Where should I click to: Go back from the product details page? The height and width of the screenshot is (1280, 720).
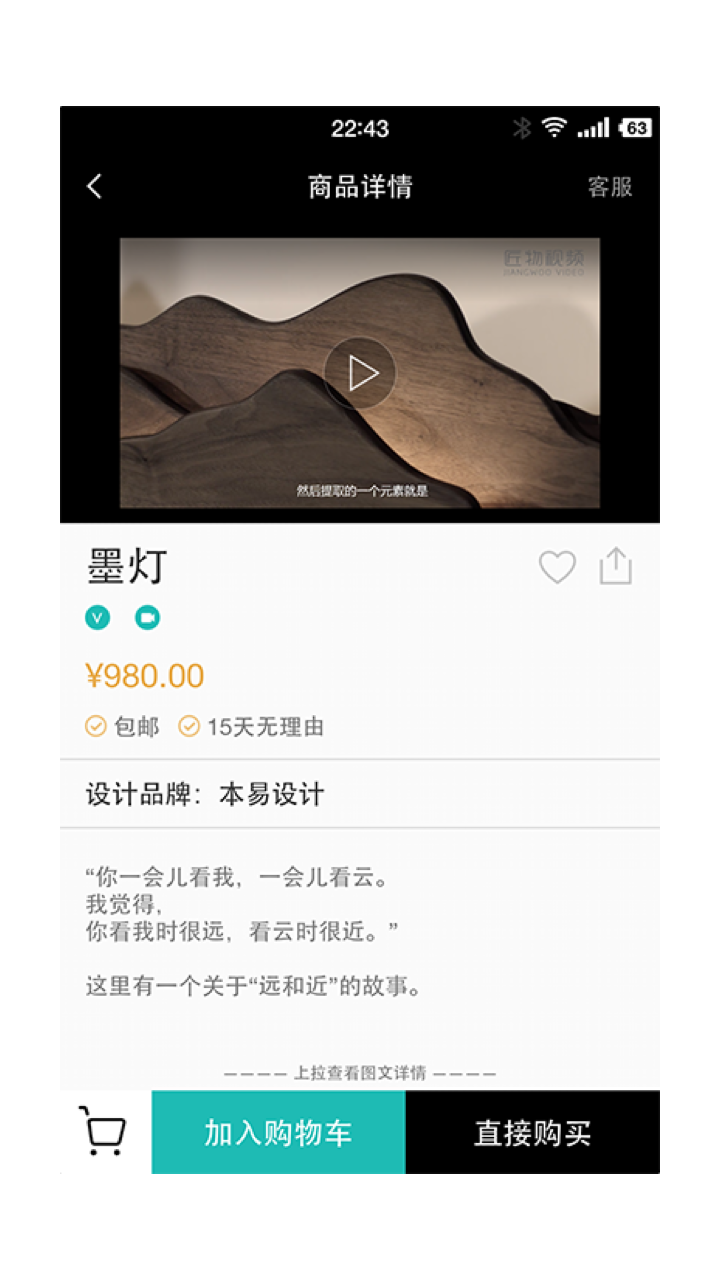tap(95, 186)
